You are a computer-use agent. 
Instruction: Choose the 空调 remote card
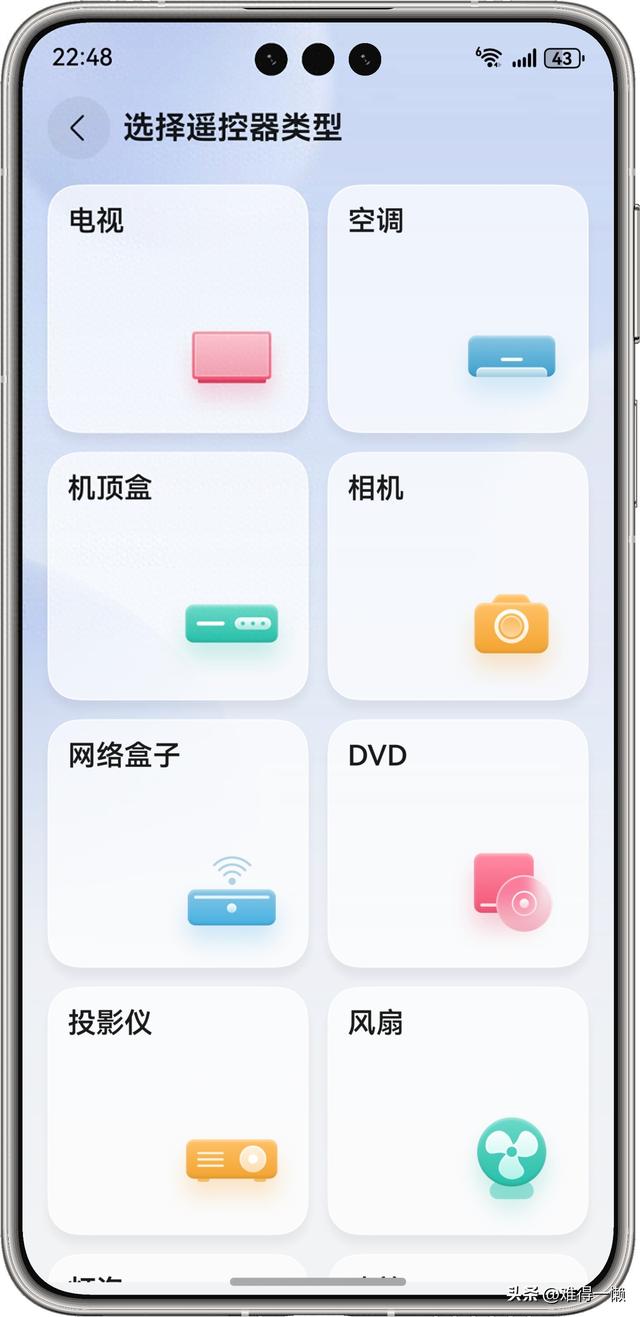click(x=458, y=308)
